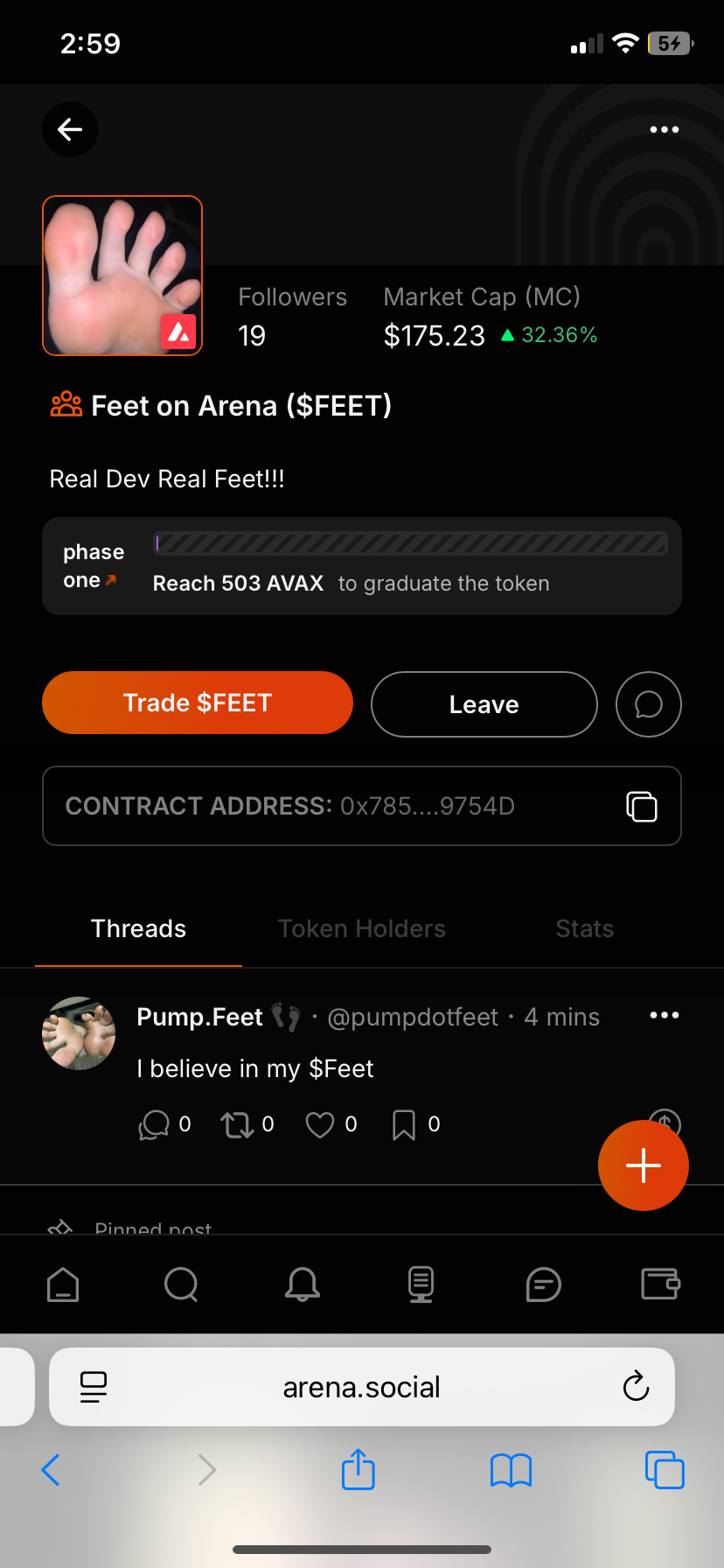Screen dimensions: 724x1568
Task: Go back using the arrow button
Action: tap(70, 129)
